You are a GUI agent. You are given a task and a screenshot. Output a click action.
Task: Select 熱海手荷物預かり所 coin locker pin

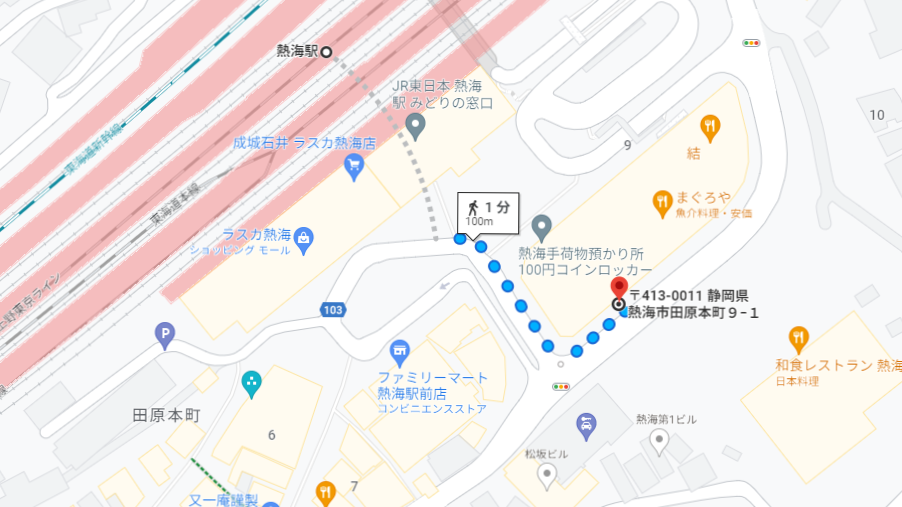pyautogui.click(x=541, y=226)
